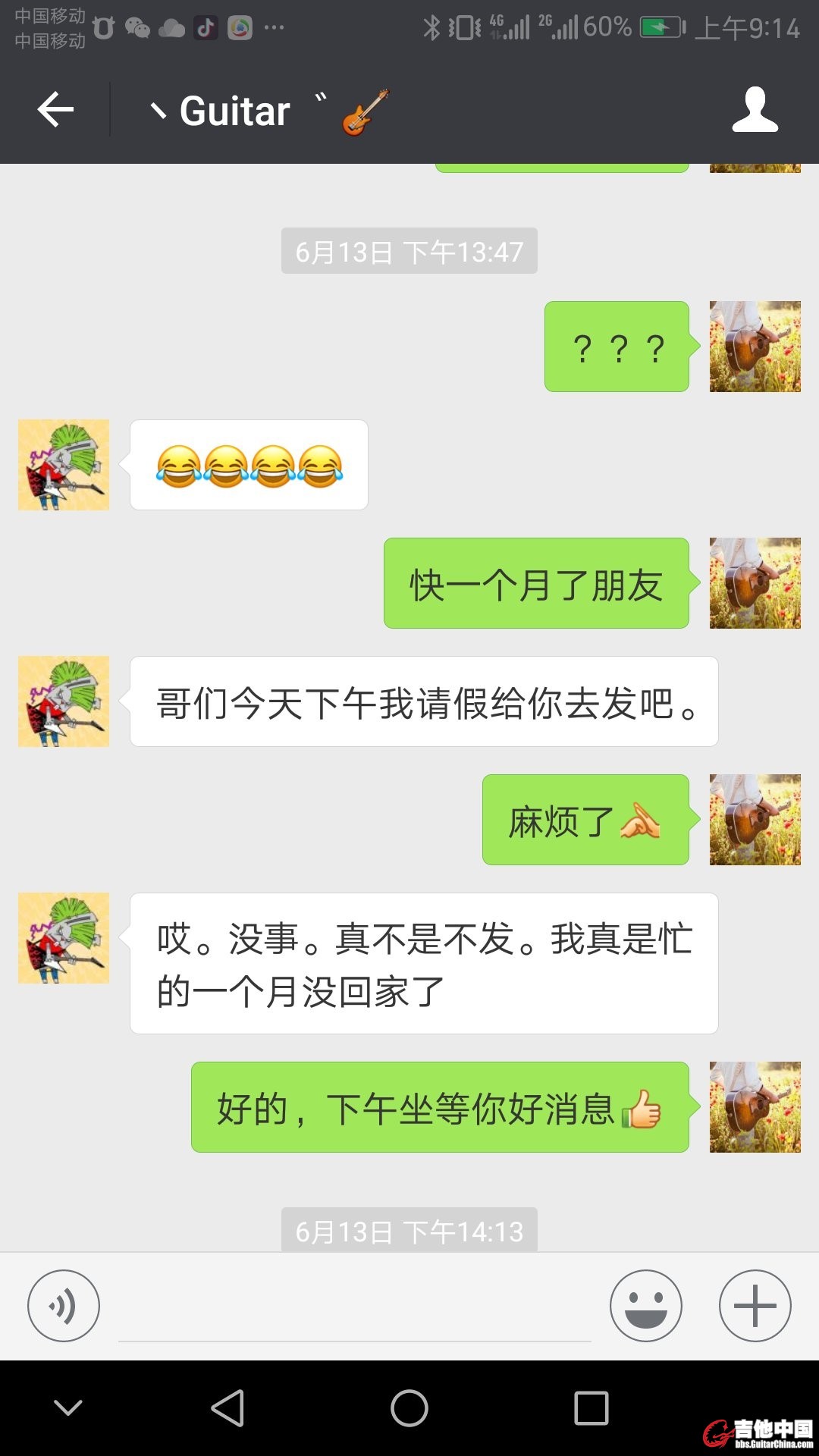Screen dimensions: 819x1456
Task: Open my avatar beside the ??? message
Action: tap(755, 347)
